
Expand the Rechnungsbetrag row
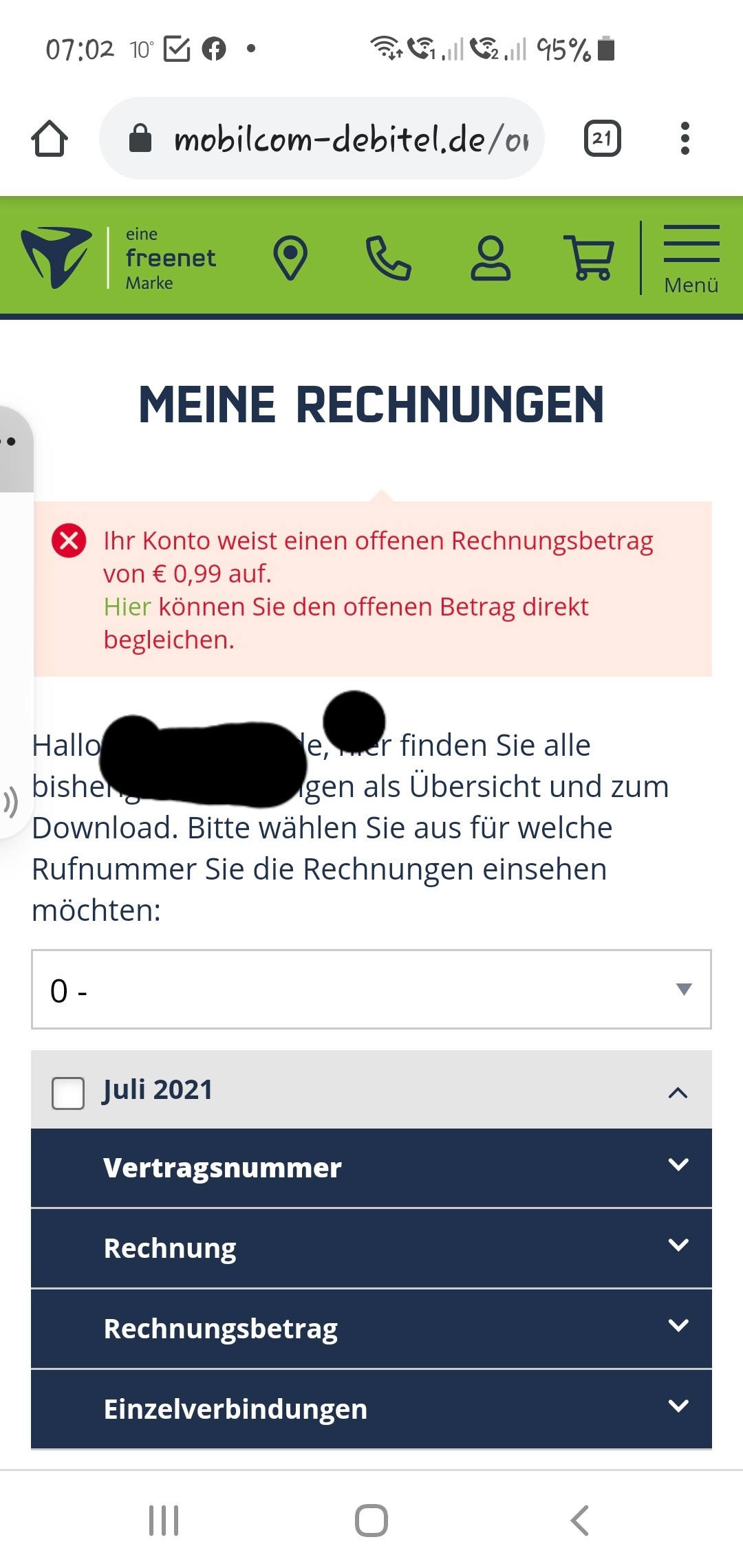[371, 1329]
